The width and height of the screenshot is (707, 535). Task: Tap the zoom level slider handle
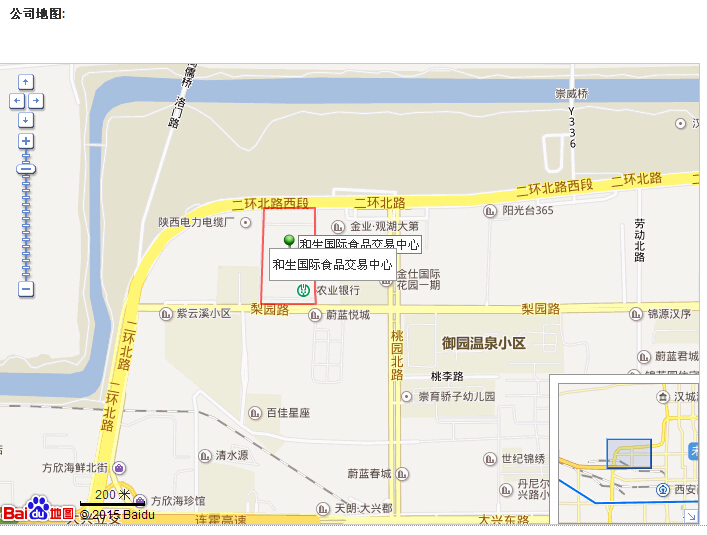coord(26,169)
